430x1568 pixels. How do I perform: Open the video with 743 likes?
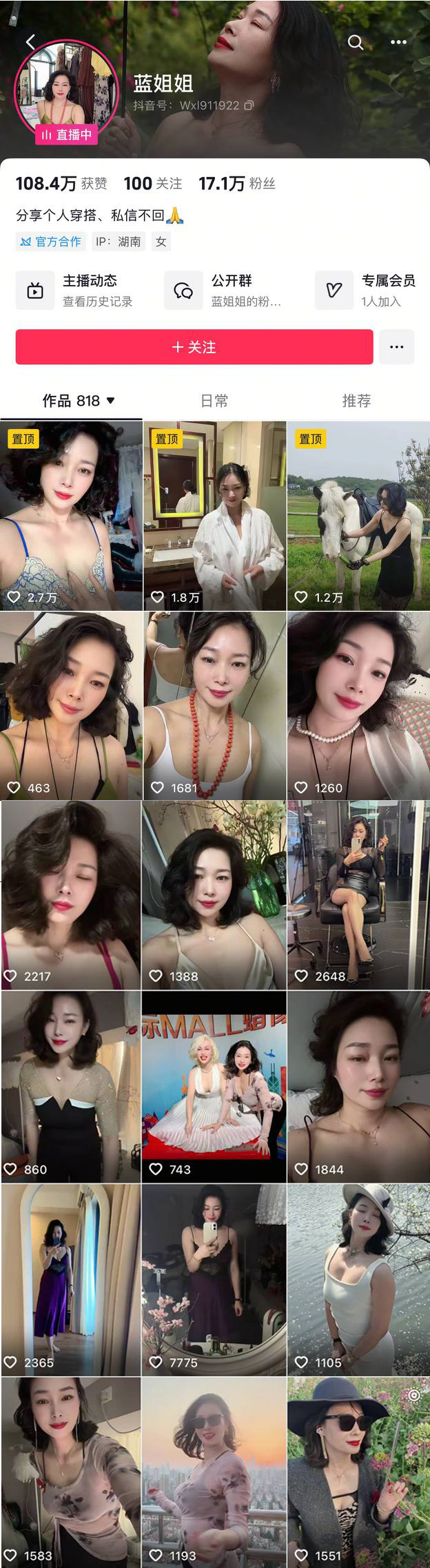(214, 1087)
